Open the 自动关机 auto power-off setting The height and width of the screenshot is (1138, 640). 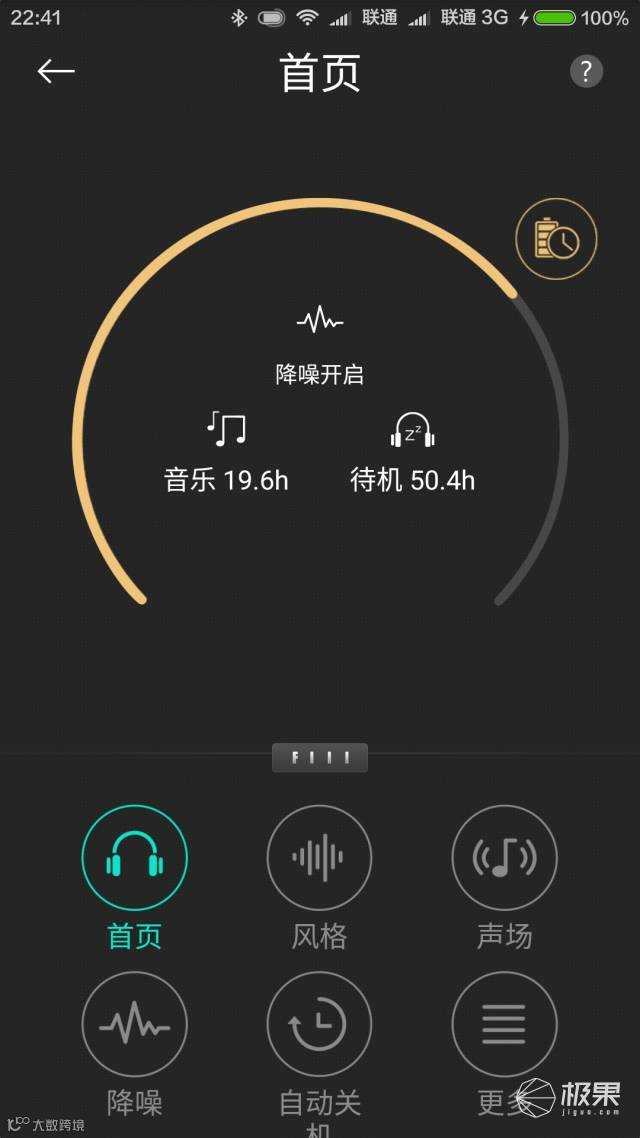[x=319, y=1024]
